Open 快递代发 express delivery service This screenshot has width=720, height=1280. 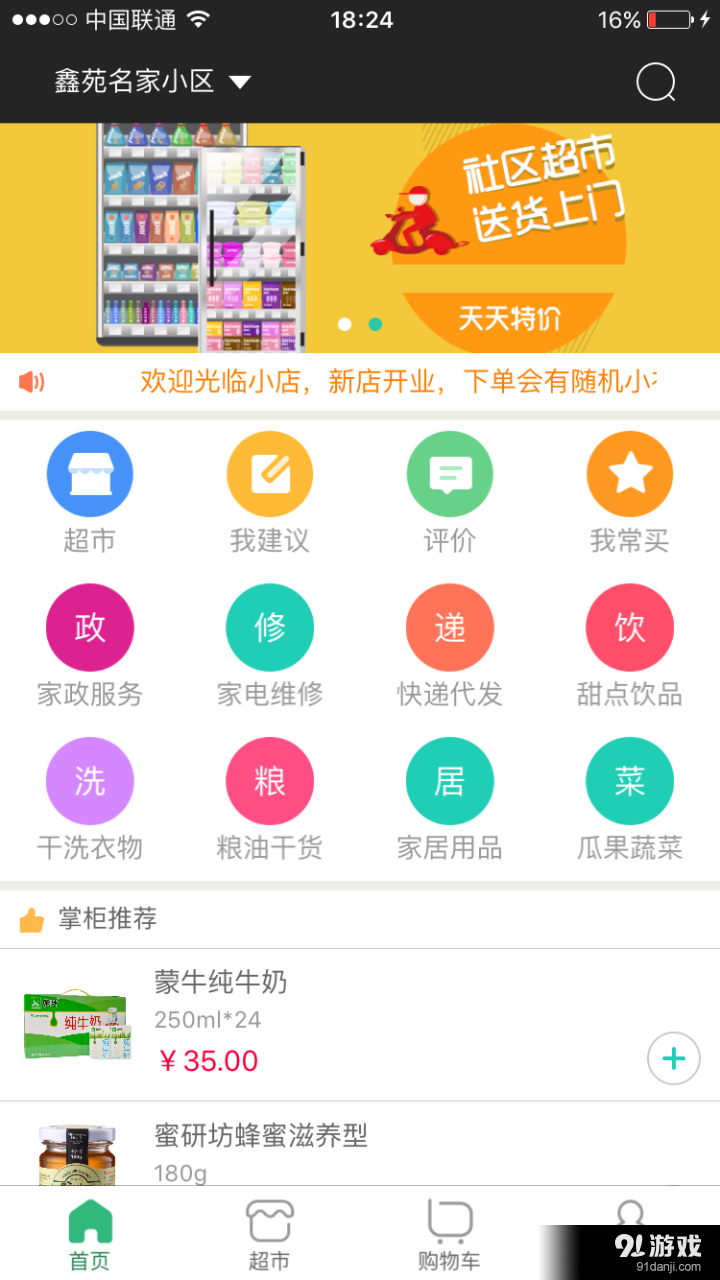tap(450, 627)
